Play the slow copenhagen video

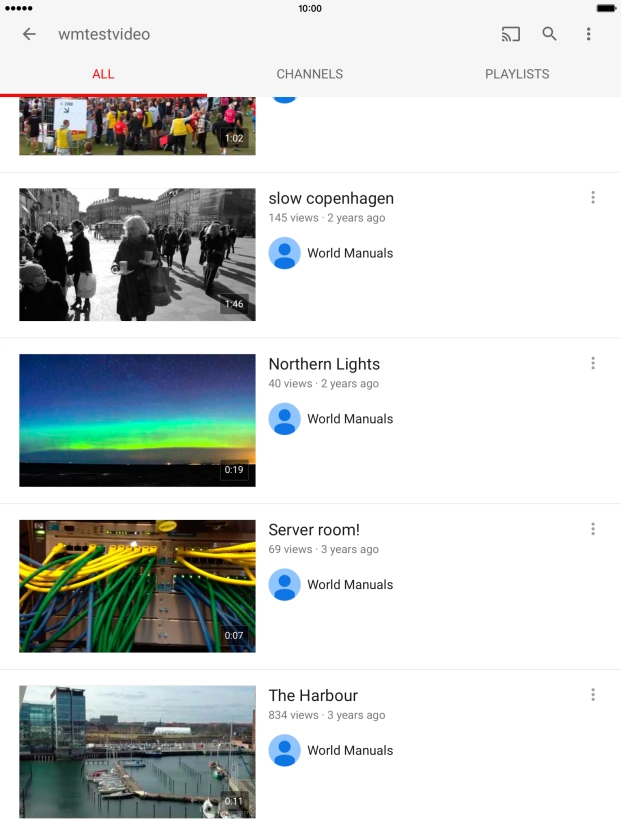pos(137,254)
